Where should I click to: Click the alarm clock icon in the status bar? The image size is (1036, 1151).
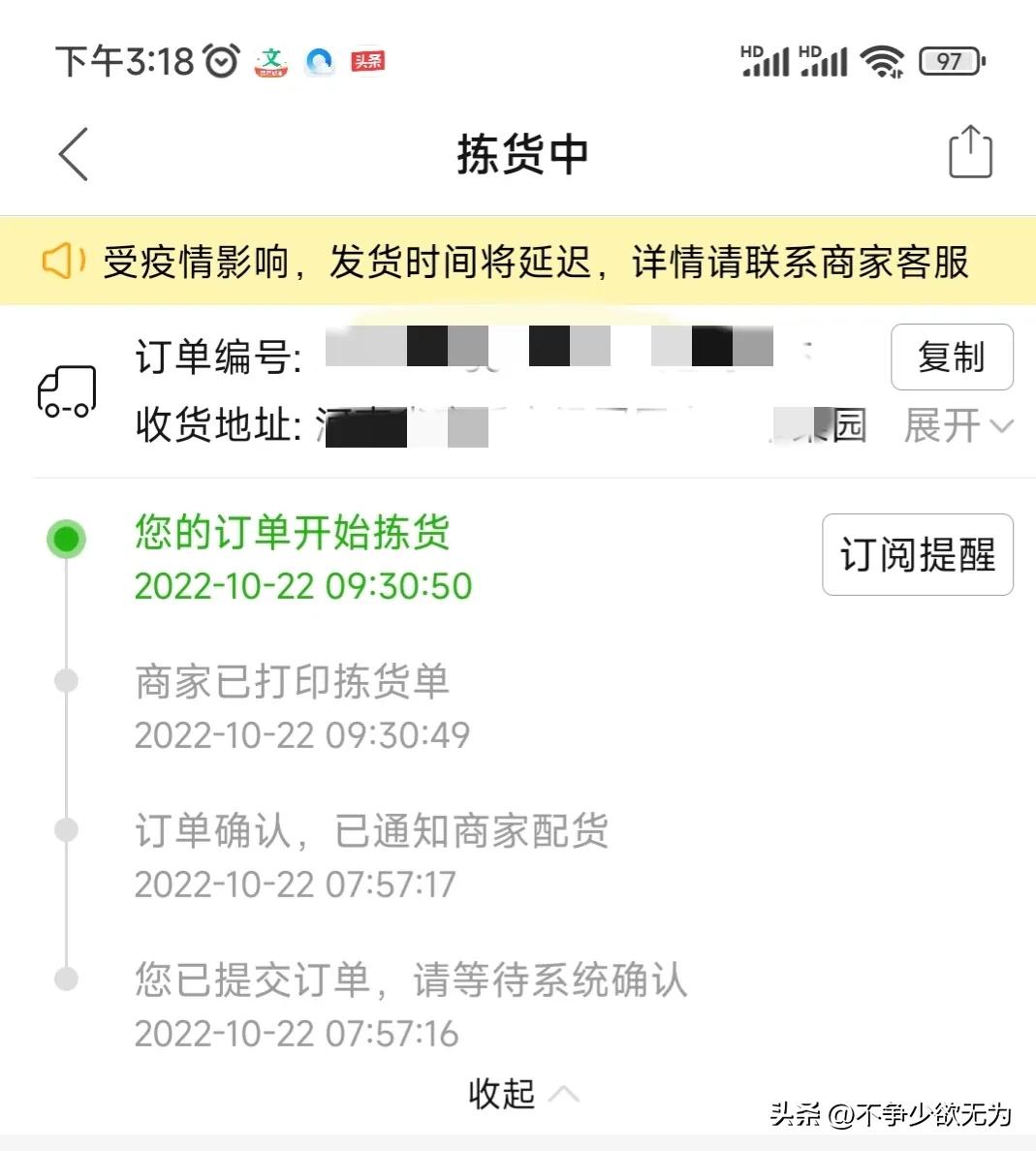tap(221, 60)
